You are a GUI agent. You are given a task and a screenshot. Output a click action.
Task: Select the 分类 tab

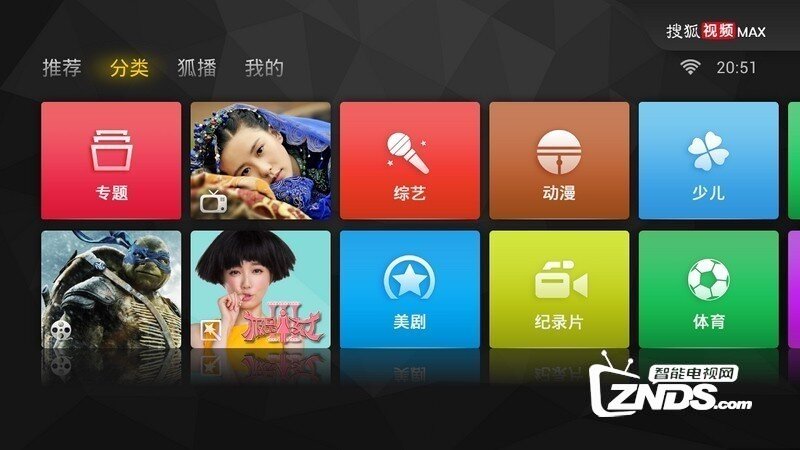coord(129,68)
